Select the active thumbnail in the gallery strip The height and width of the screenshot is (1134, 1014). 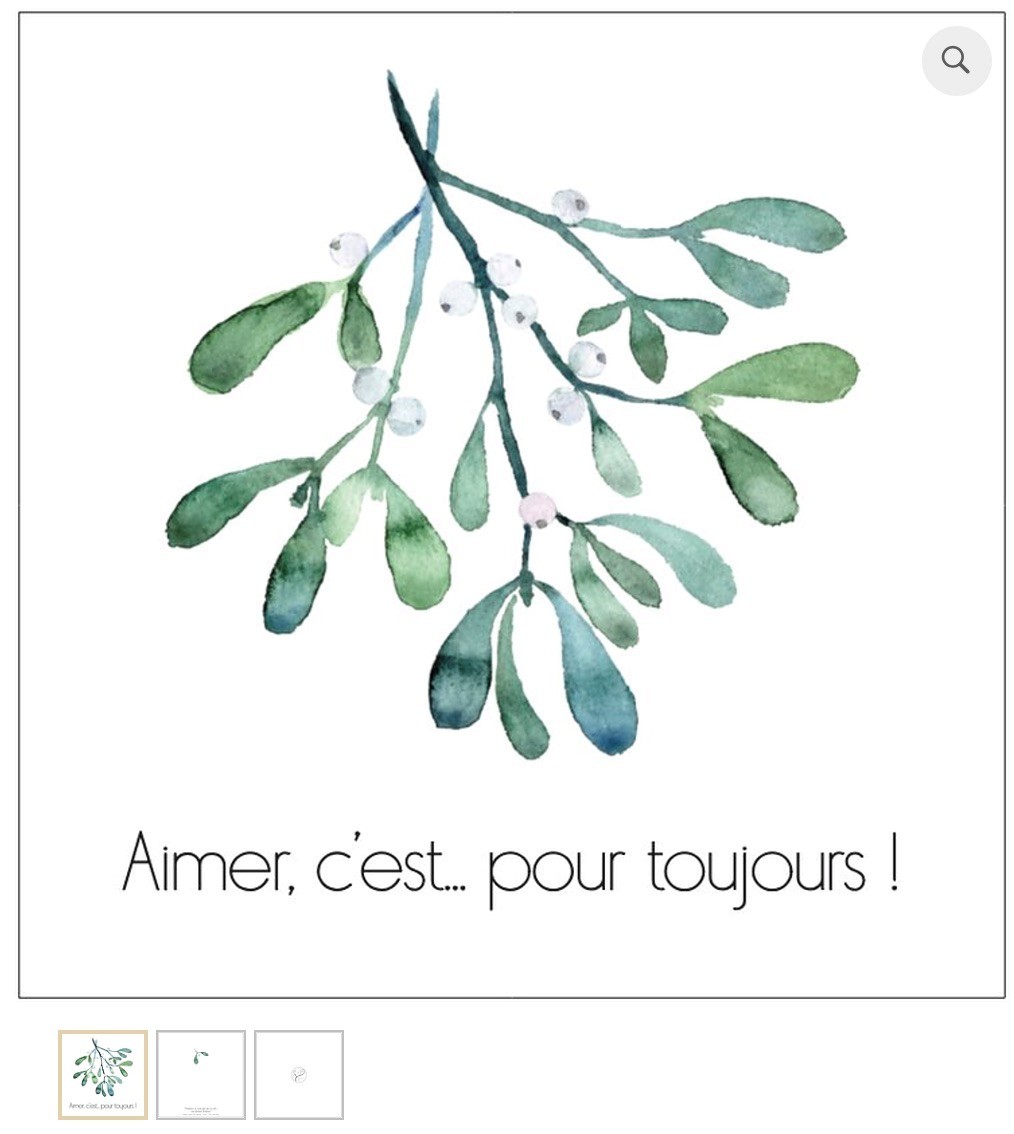coord(102,1074)
